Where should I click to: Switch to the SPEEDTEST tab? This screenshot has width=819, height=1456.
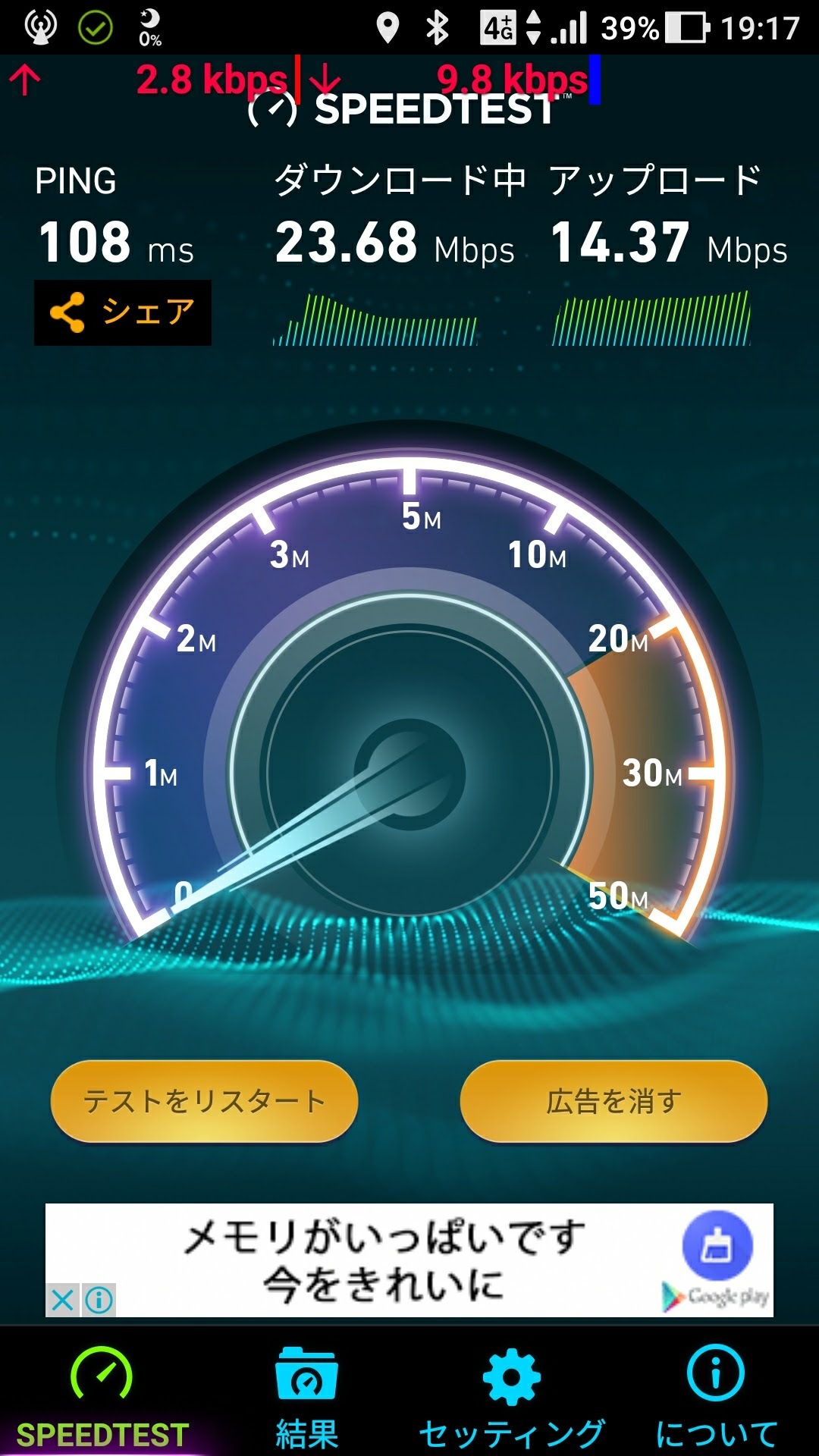pyautogui.click(x=102, y=1397)
